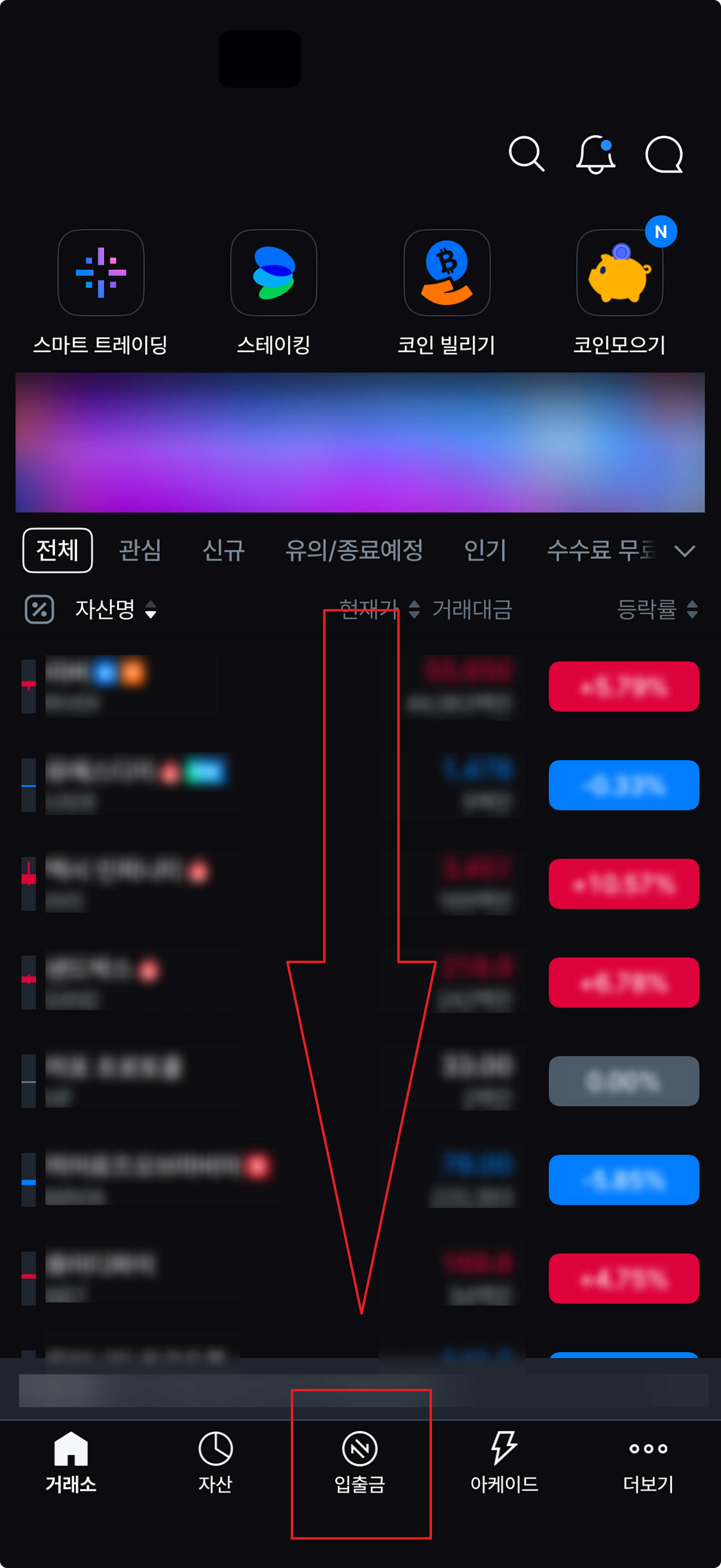Select the 유의/종료예정 tab
Screen dimensions: 721x1568
[x=354, y=550]
